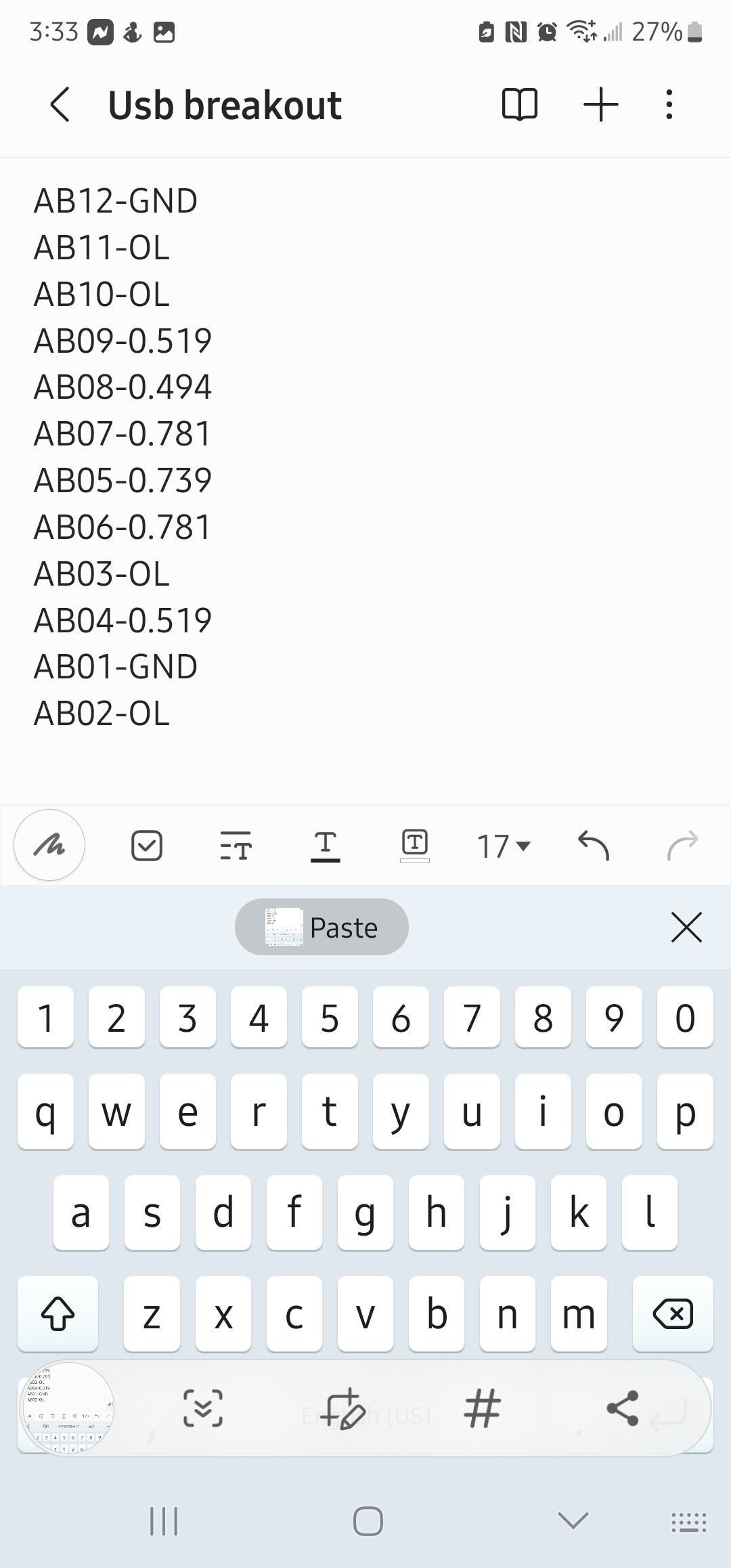Open text style options

coord(236,846)
